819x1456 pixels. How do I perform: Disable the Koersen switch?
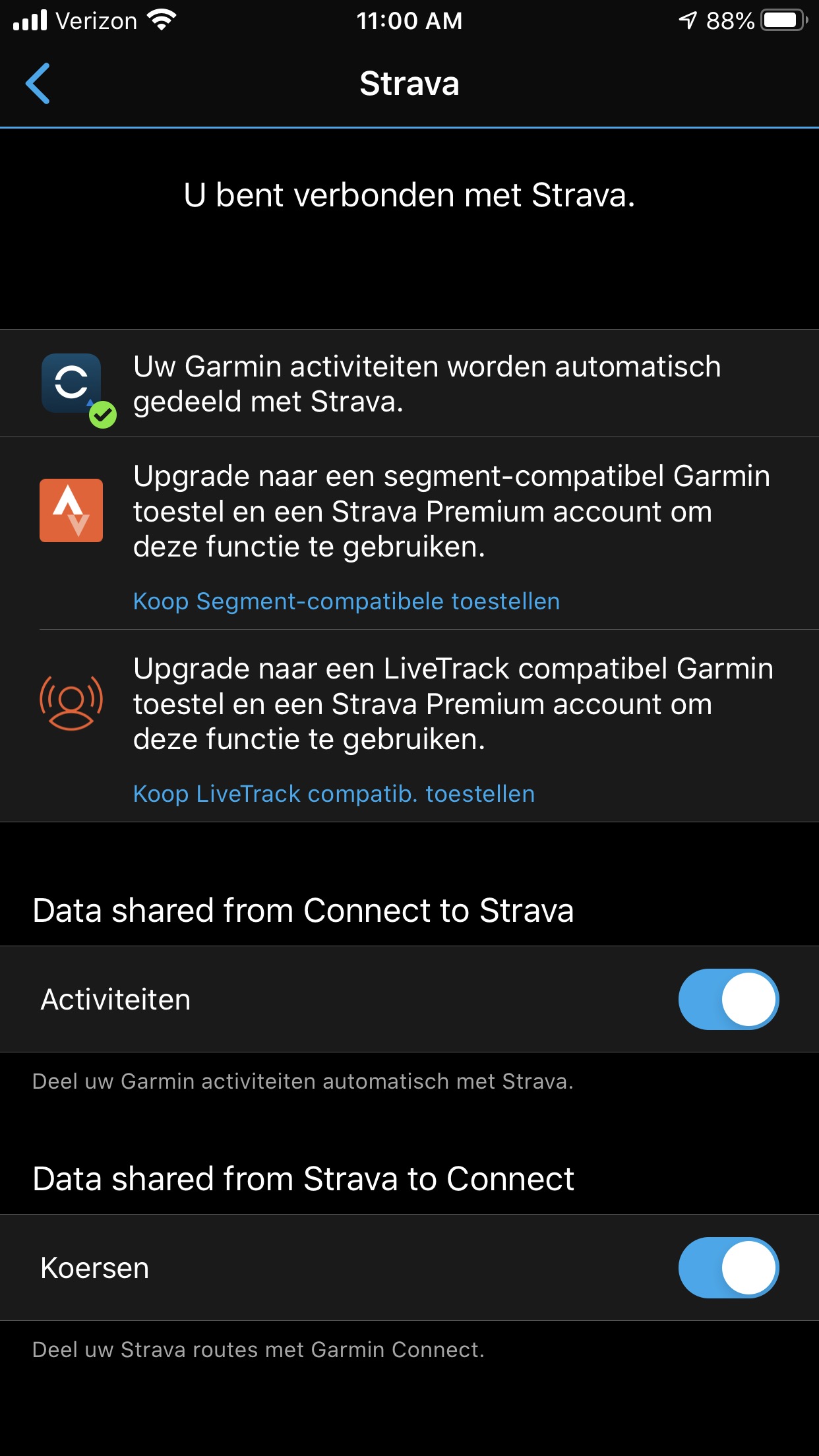point(728,1267)
